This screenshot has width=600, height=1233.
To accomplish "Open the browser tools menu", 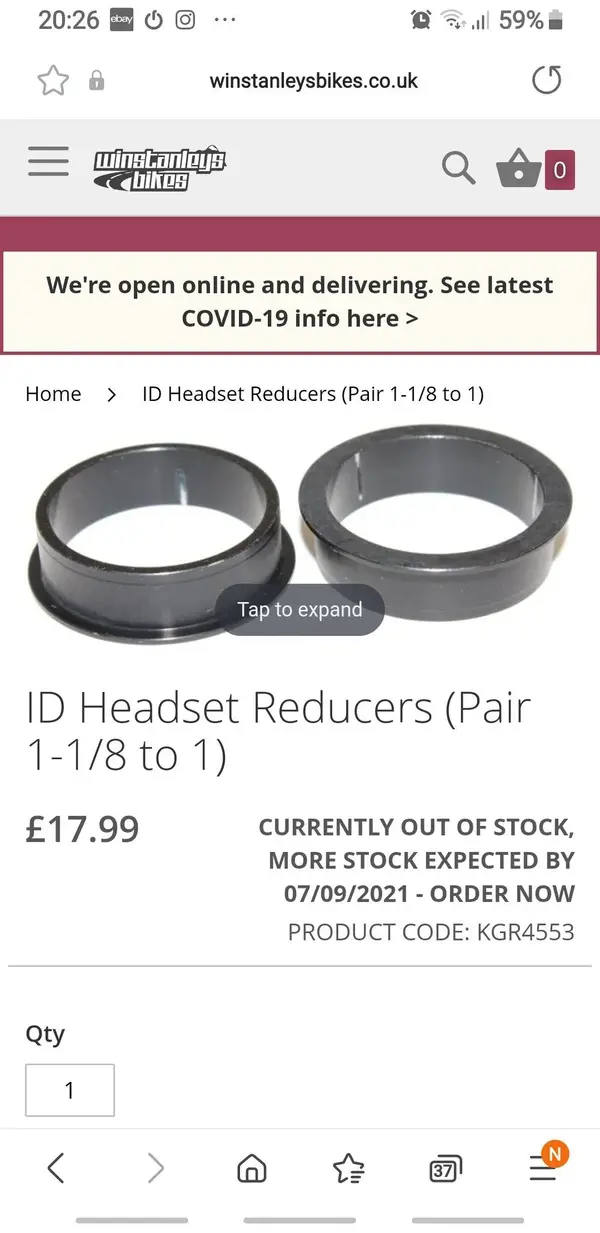I will coord(543,1168).
